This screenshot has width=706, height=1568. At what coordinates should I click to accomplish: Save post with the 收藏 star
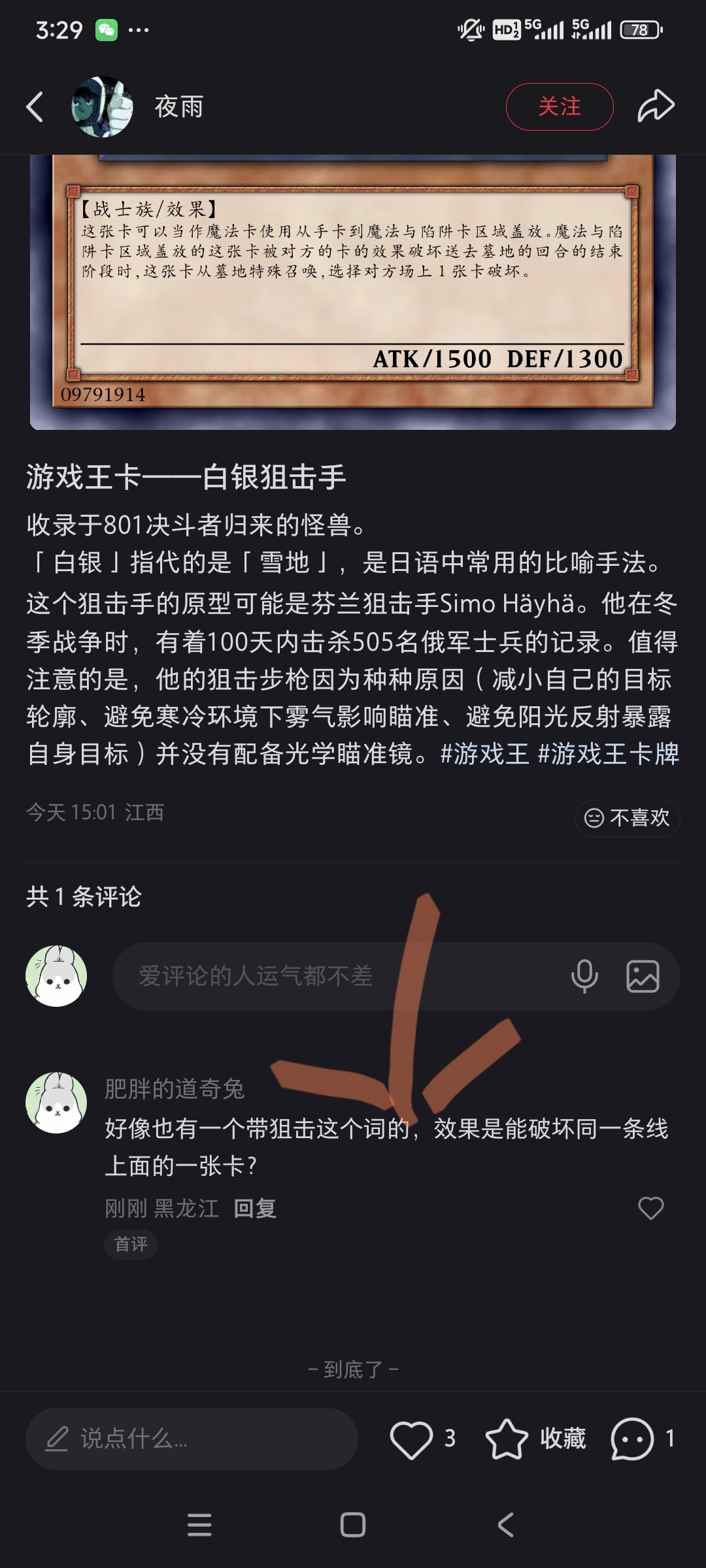tap(507, 1439)
